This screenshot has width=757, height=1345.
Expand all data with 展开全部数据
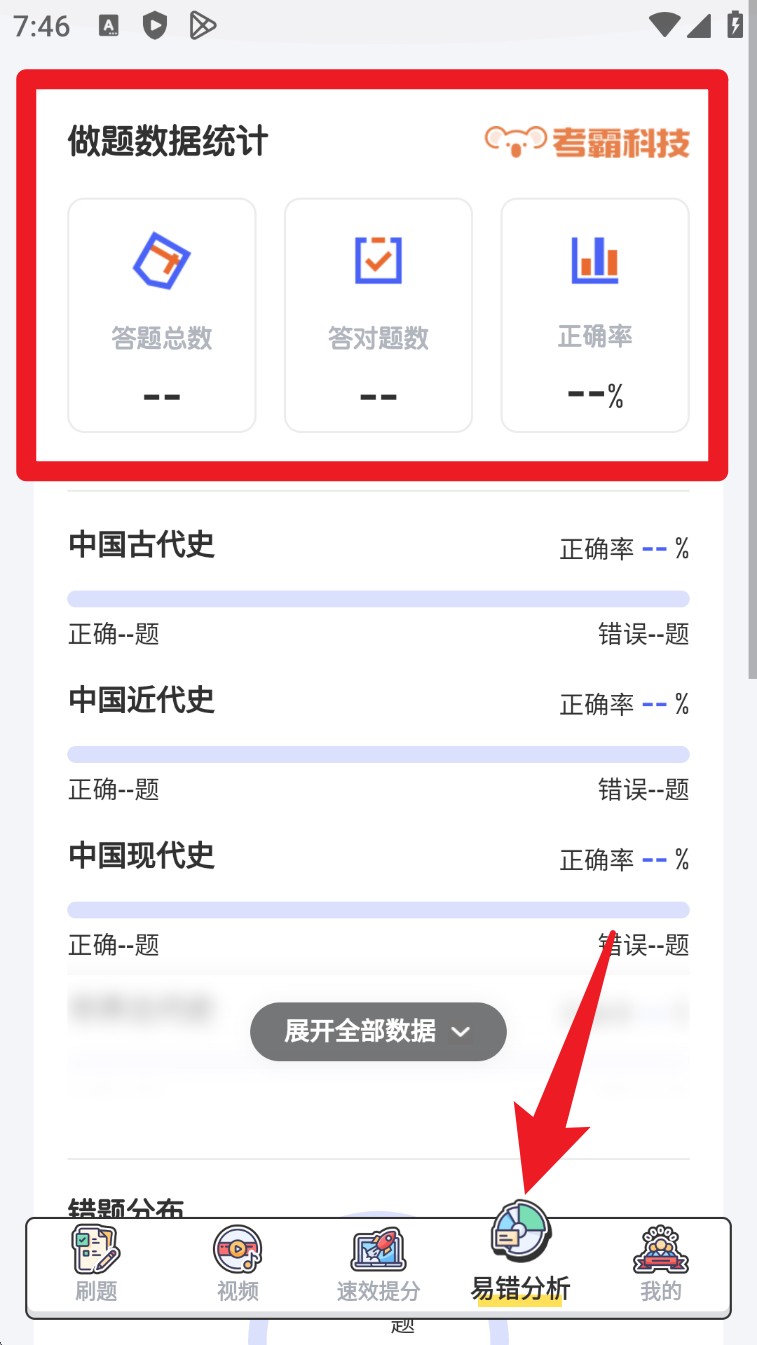378,1031
